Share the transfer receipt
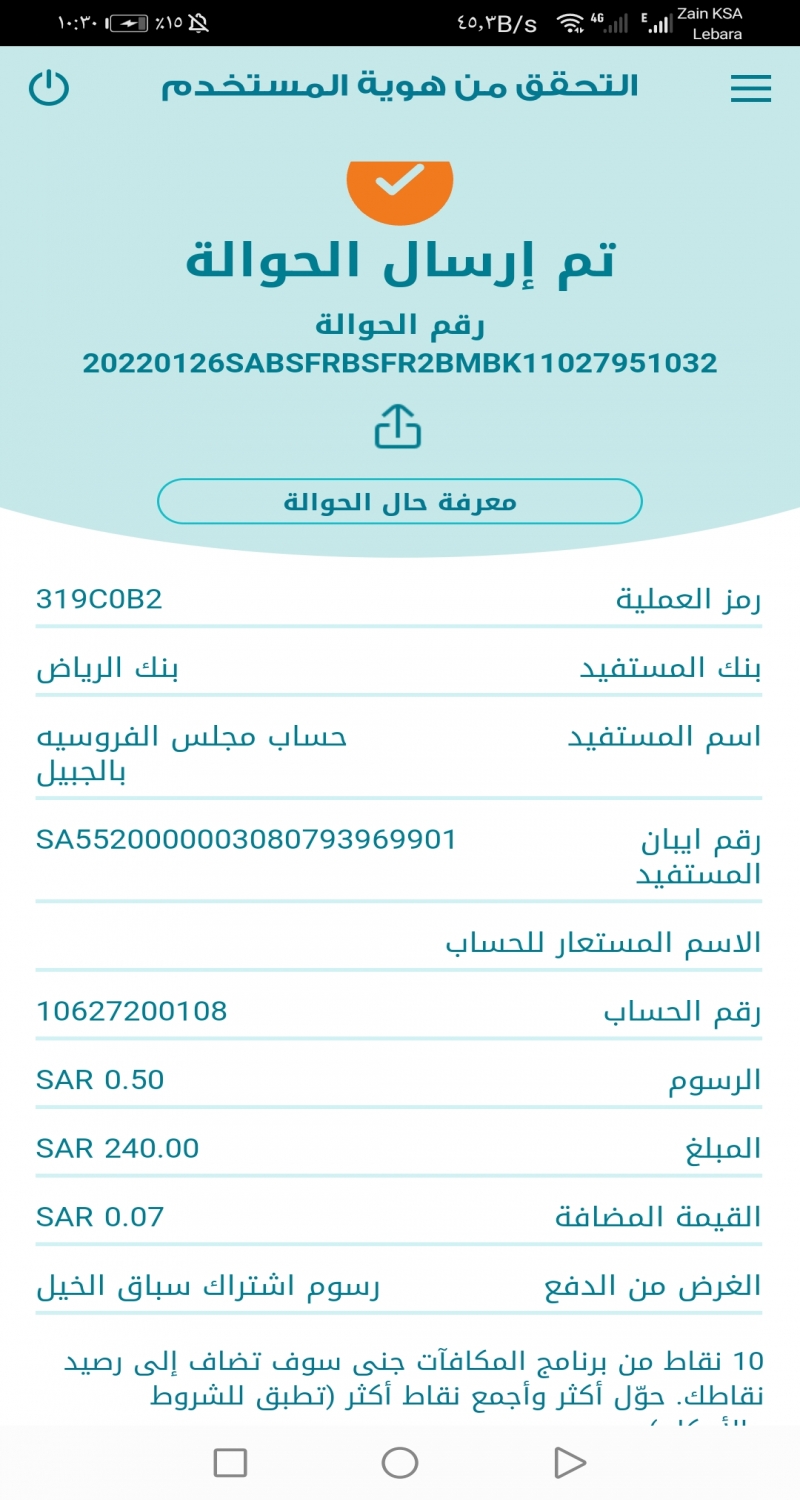Screen dimensions: 800x1500 [x=398, y=427]
